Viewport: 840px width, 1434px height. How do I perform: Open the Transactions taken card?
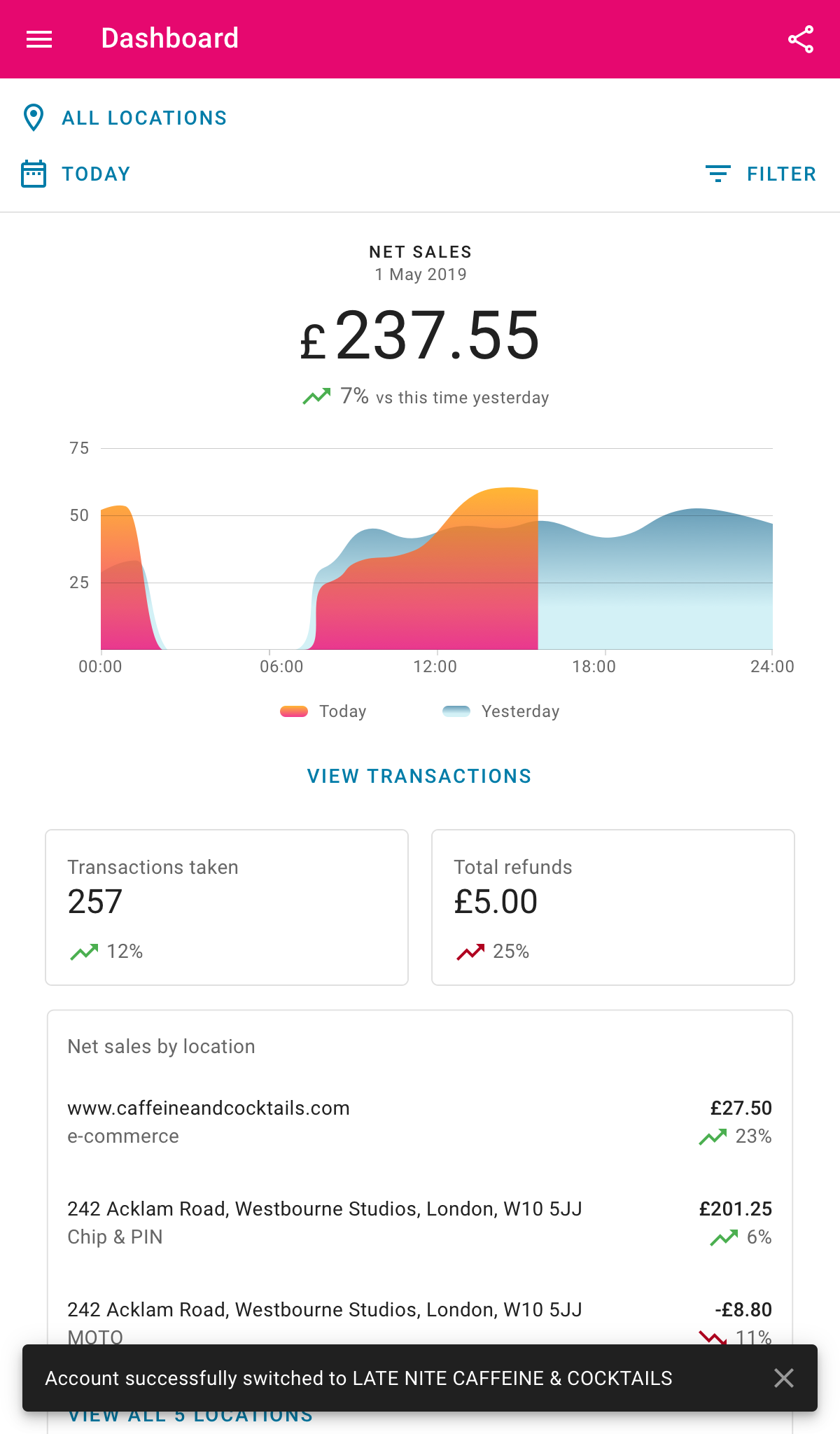[x=227, y=907]
